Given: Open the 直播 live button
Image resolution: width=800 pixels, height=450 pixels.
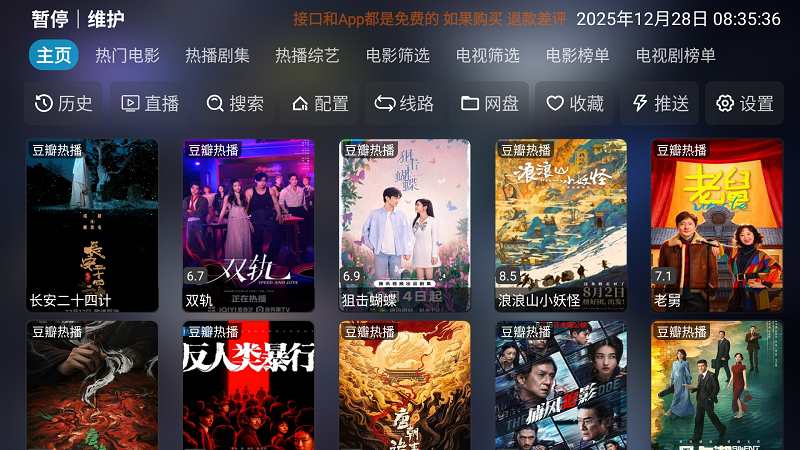Looking at the screenshot, I should tap(149, 103).
